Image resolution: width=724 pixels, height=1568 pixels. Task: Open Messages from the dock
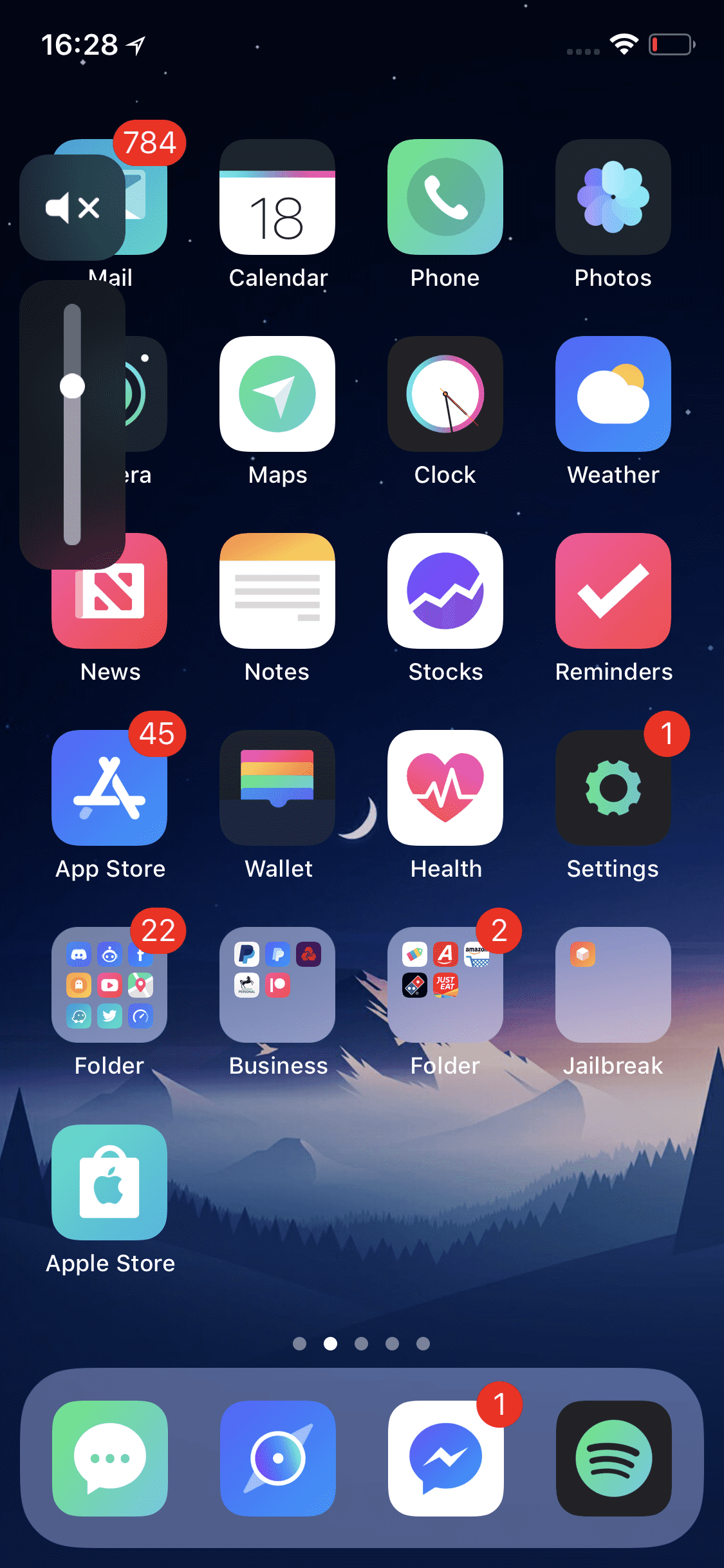pos(110,1459)
